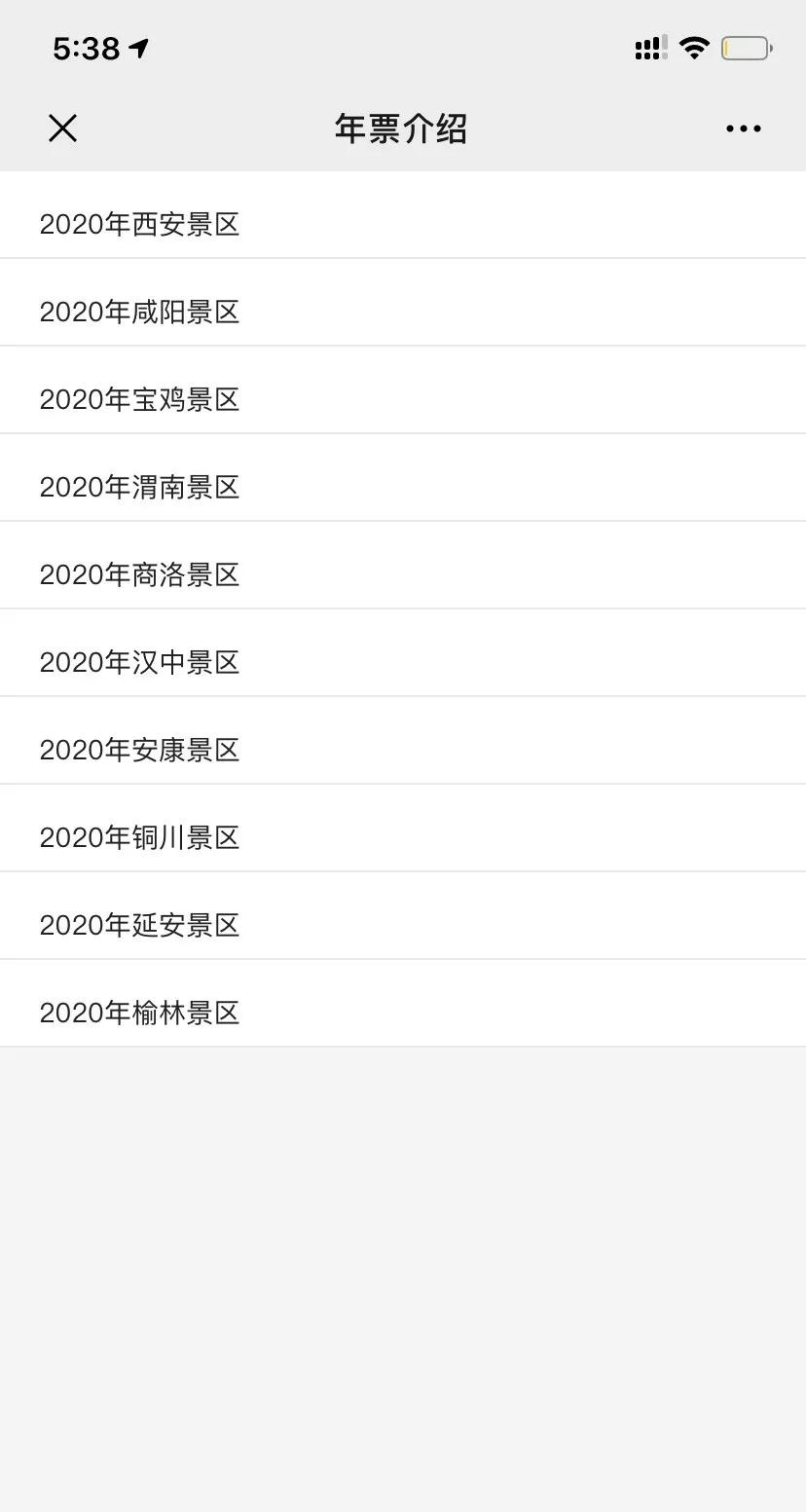The height and width of the screenshot is (1512, 806).
Task: Open 2020年西安景区
Action: tap(403, 215)
